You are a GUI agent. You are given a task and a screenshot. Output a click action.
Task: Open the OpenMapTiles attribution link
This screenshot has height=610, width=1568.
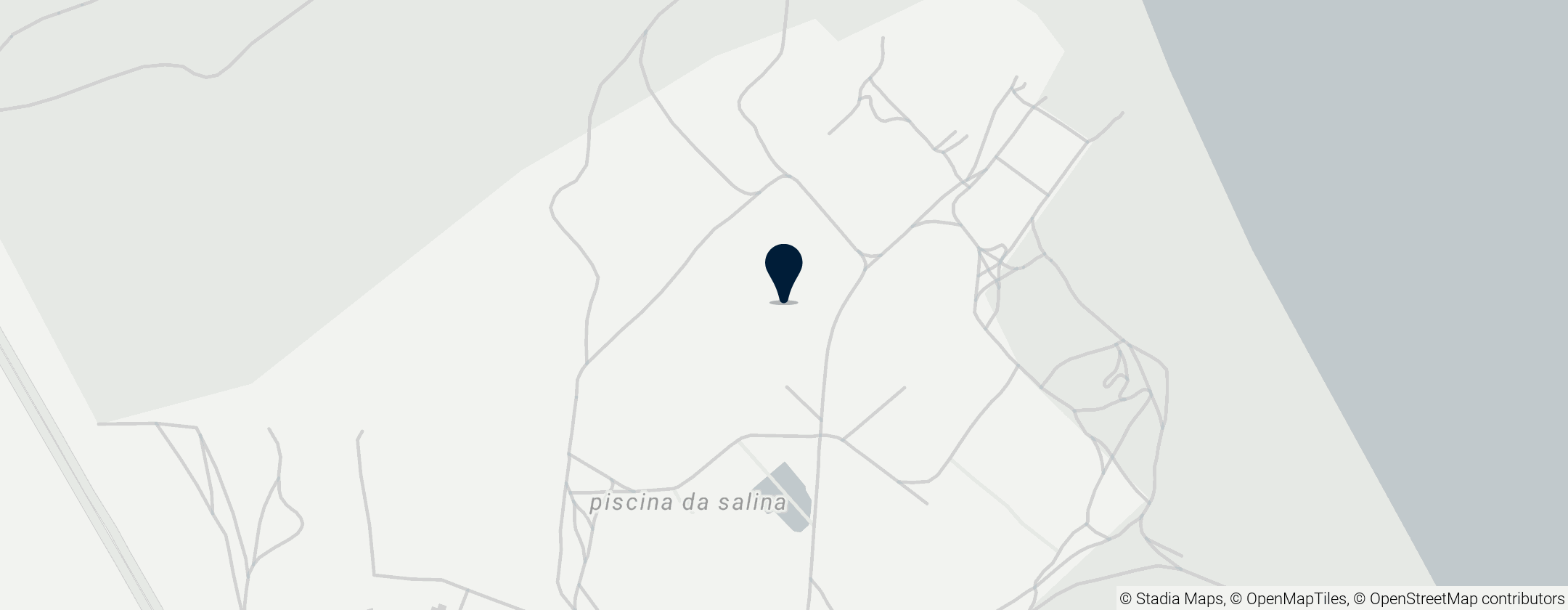(x=1295, y=599)
